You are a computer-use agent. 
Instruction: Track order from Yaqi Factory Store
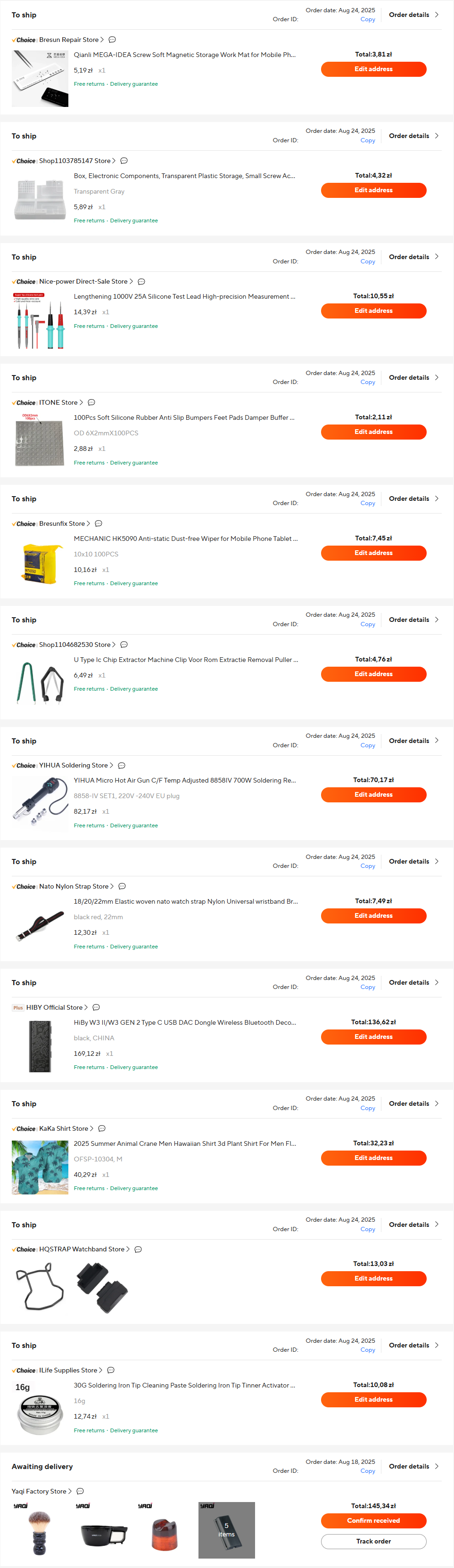point(373,1541)
